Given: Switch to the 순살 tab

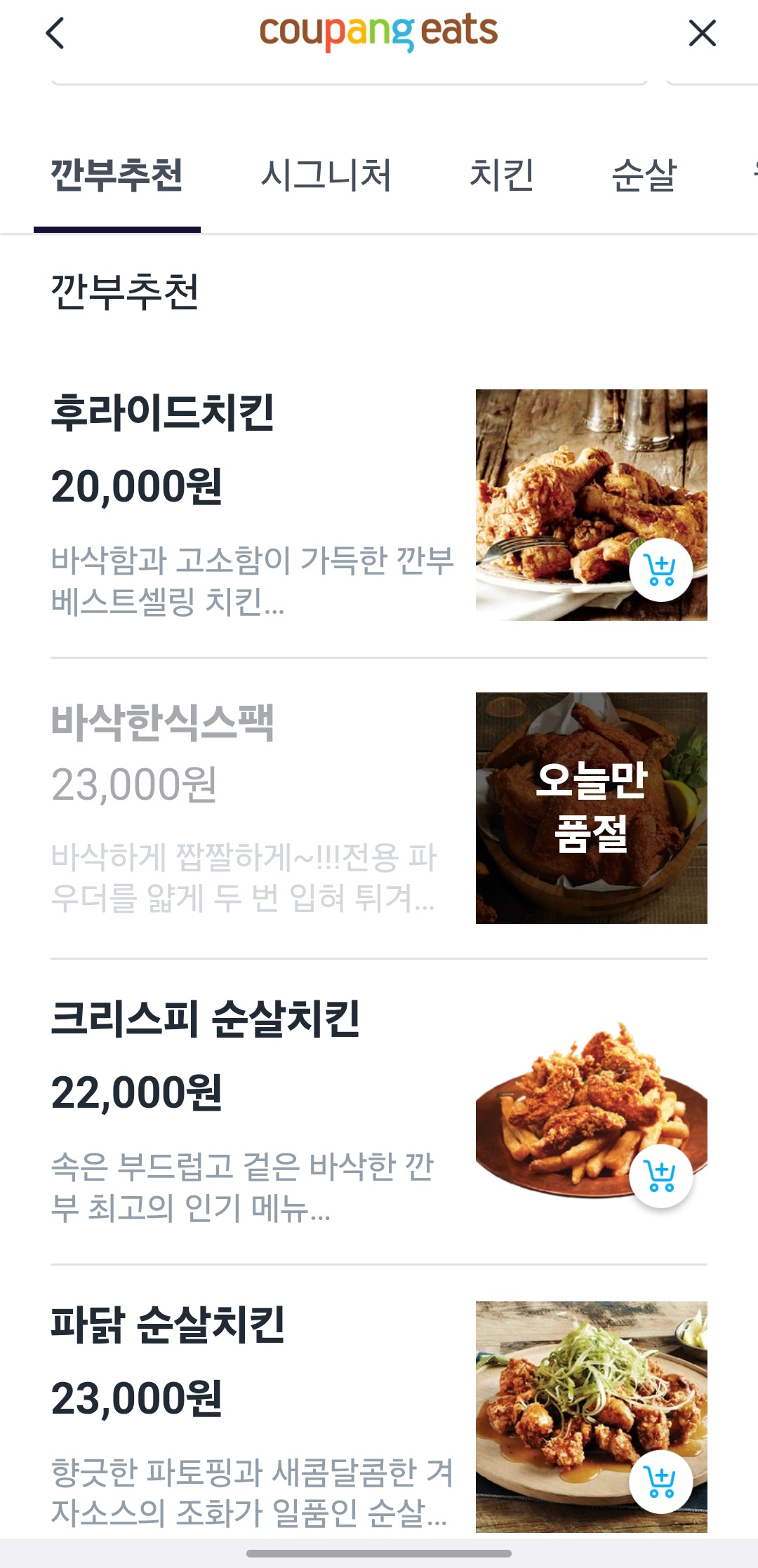Looking at the screenshot, I should coord(644,175).
